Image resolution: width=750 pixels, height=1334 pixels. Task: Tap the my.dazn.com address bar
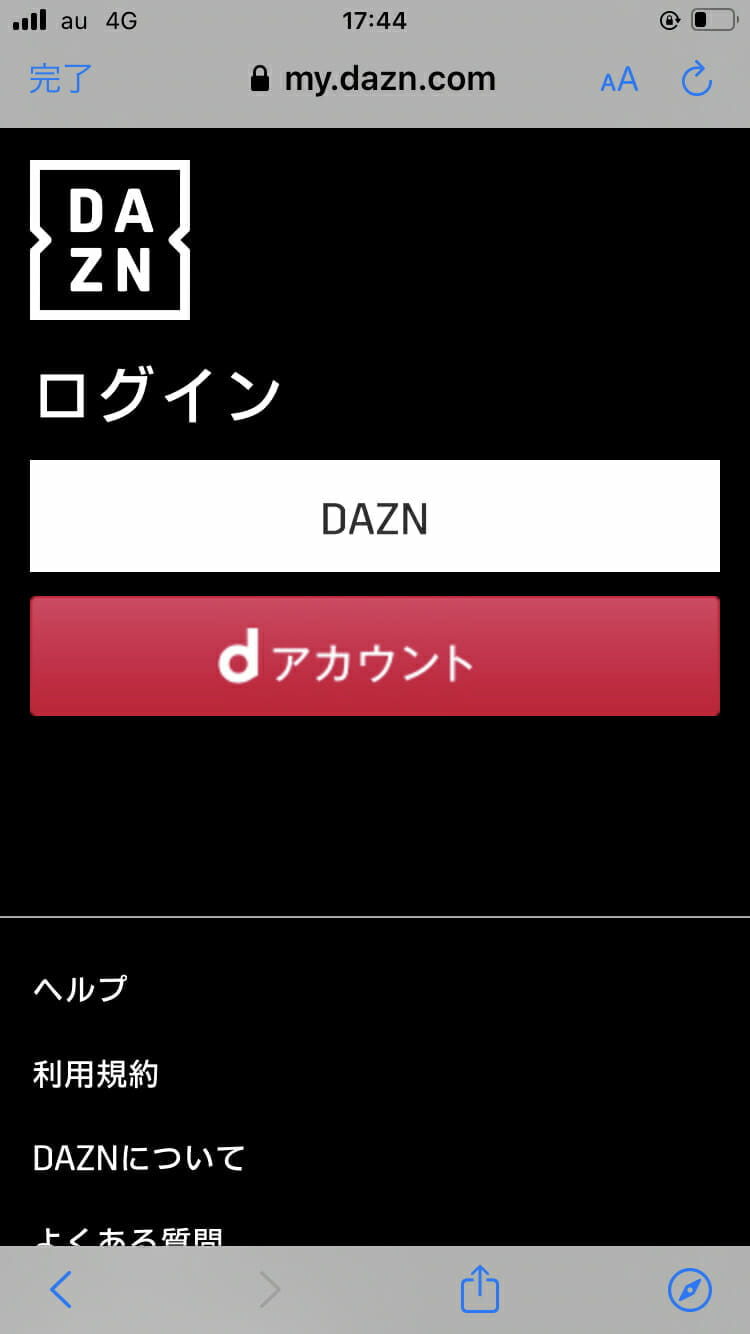[374, 79]
